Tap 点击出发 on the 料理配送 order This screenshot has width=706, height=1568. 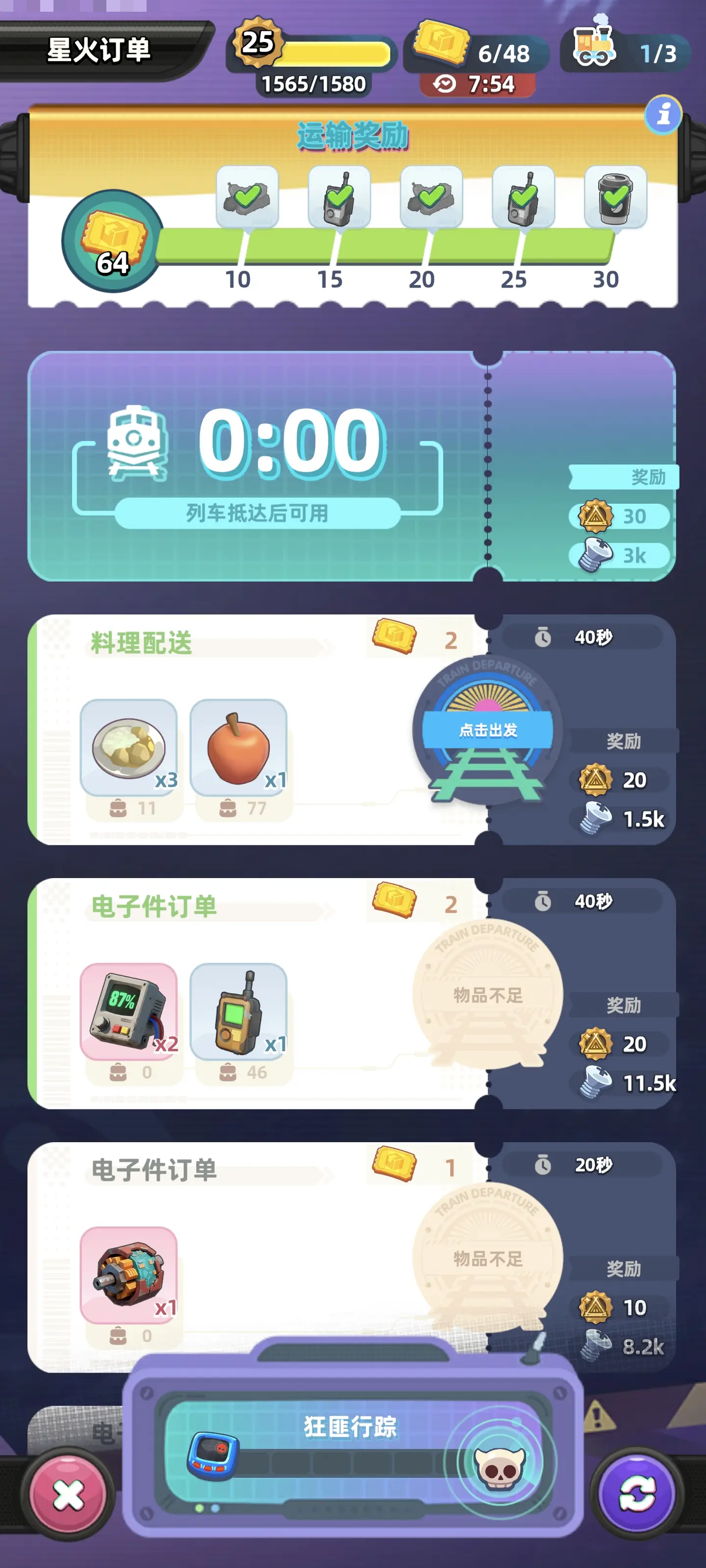[x=487, y=730]
